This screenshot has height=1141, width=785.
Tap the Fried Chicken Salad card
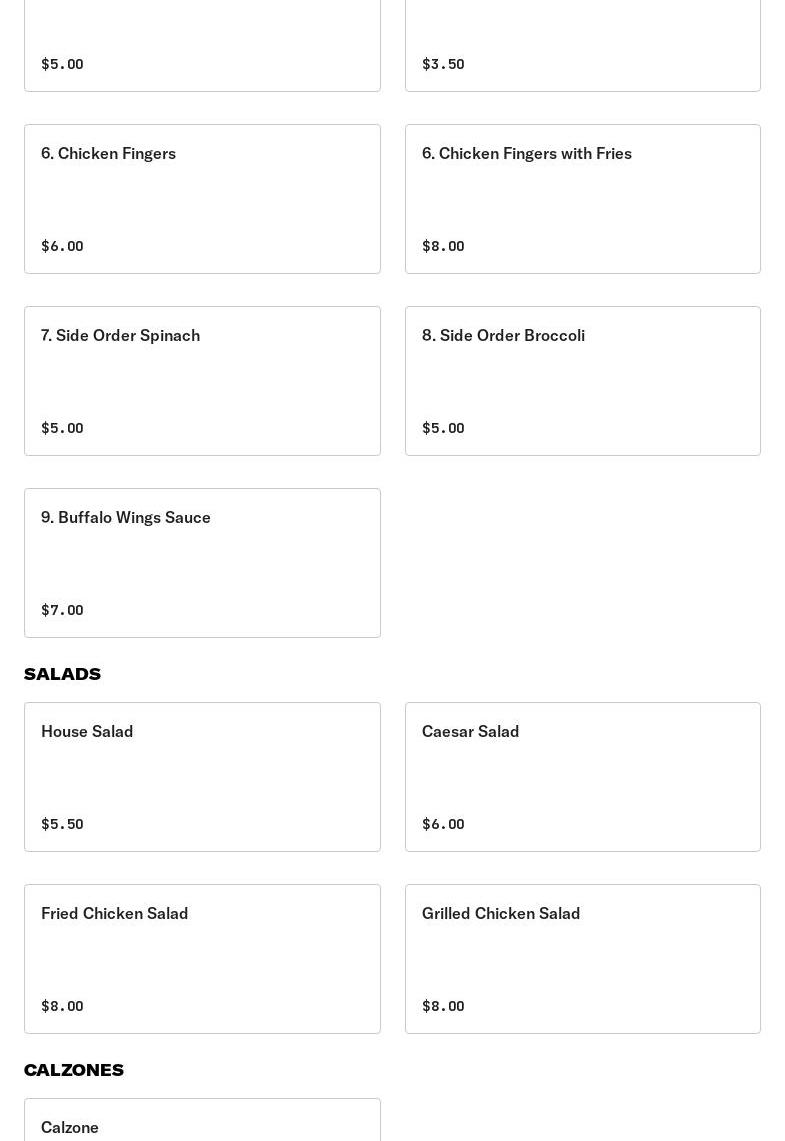[202, 959]
